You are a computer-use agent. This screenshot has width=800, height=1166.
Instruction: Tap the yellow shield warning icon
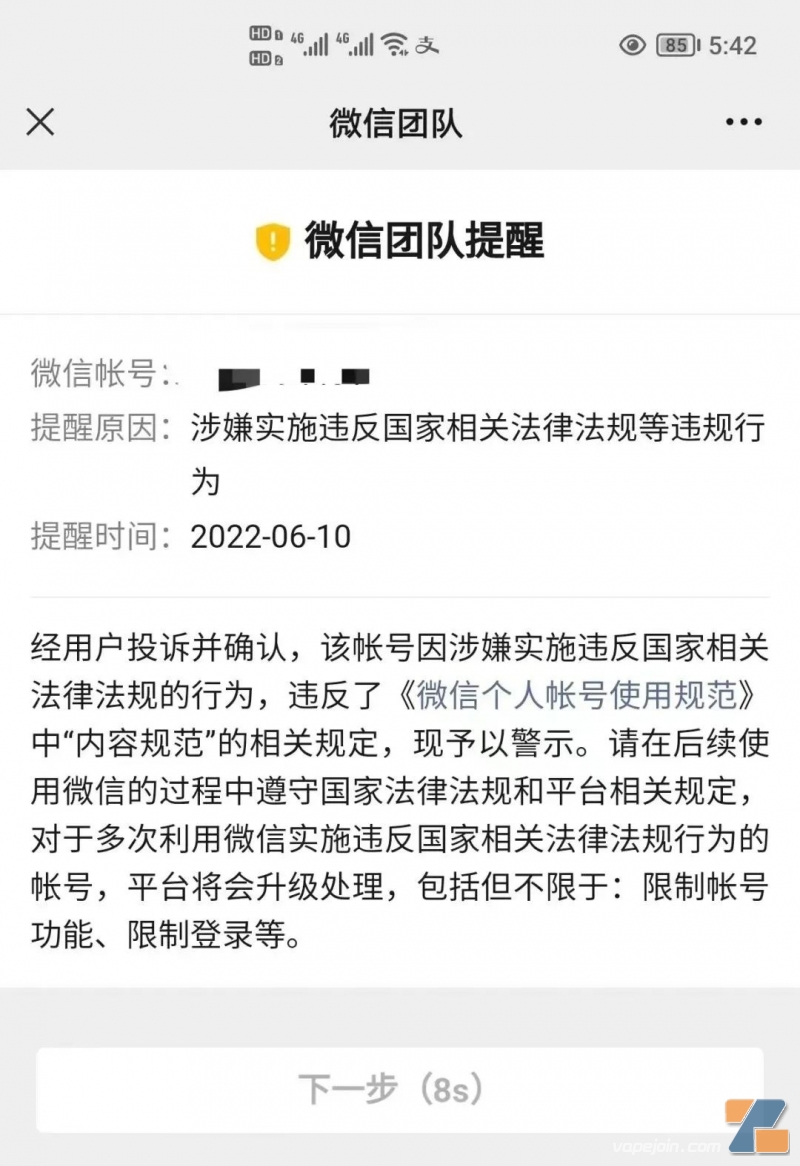(270, 239)
